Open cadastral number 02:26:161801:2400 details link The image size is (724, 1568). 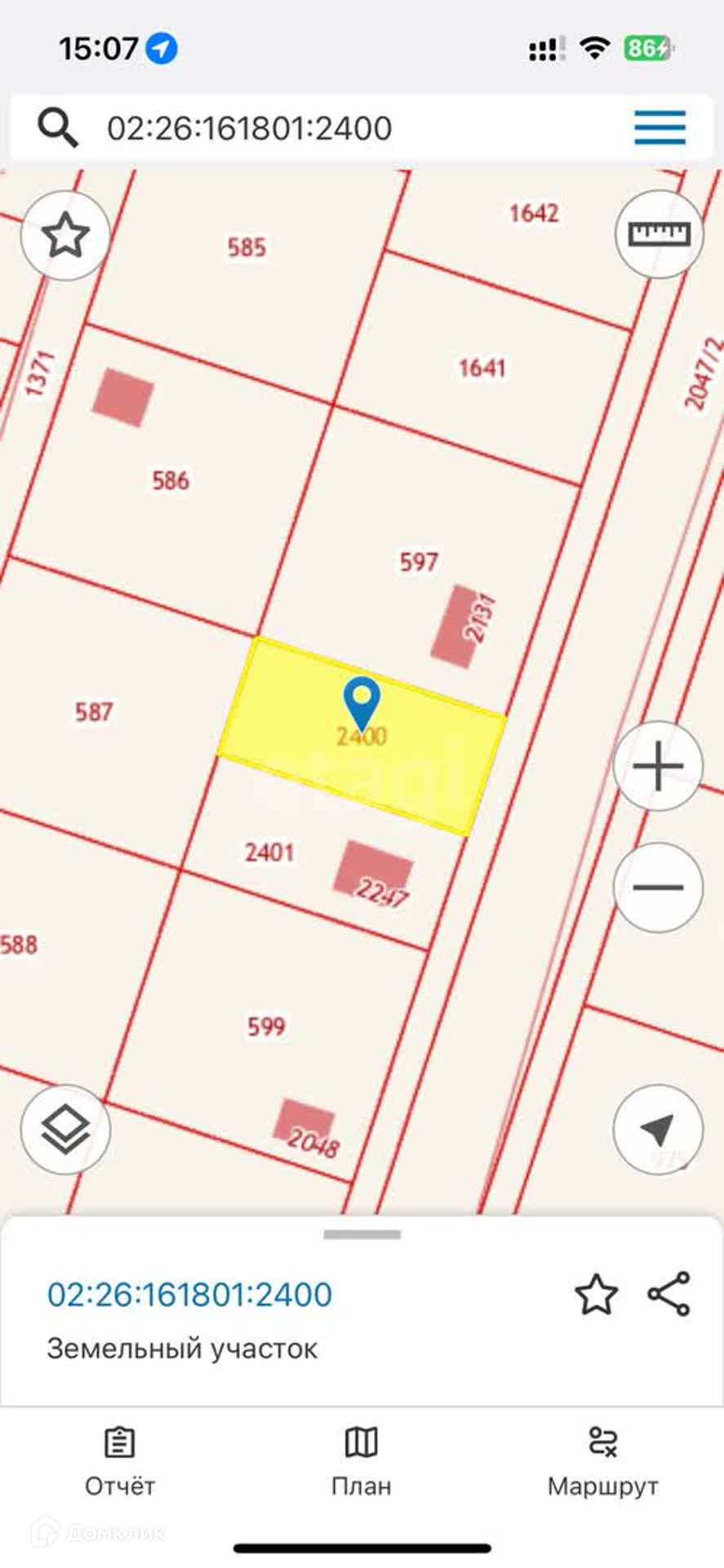[x=189, y=1294]
